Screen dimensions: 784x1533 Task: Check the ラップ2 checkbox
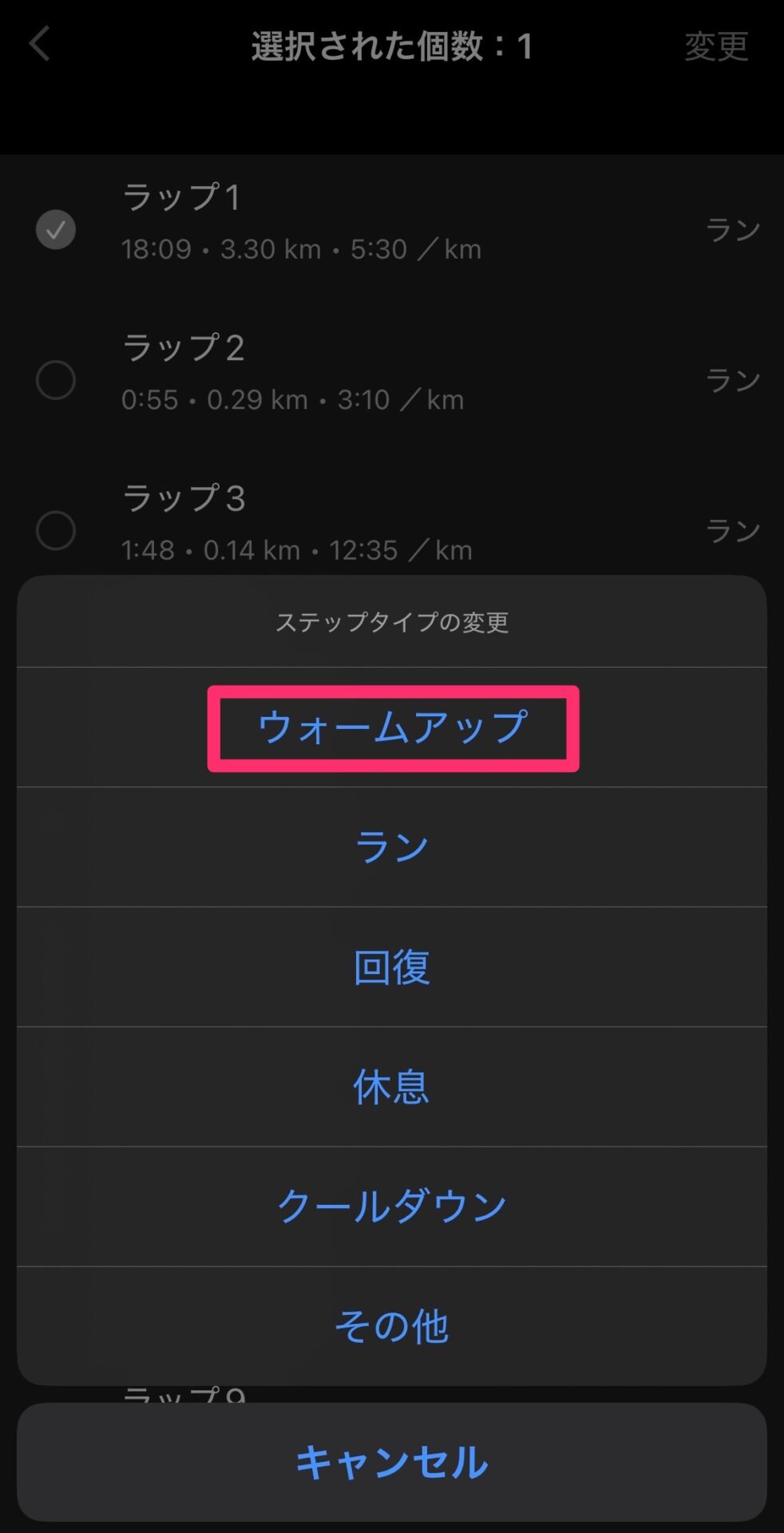tap(56, 380)
